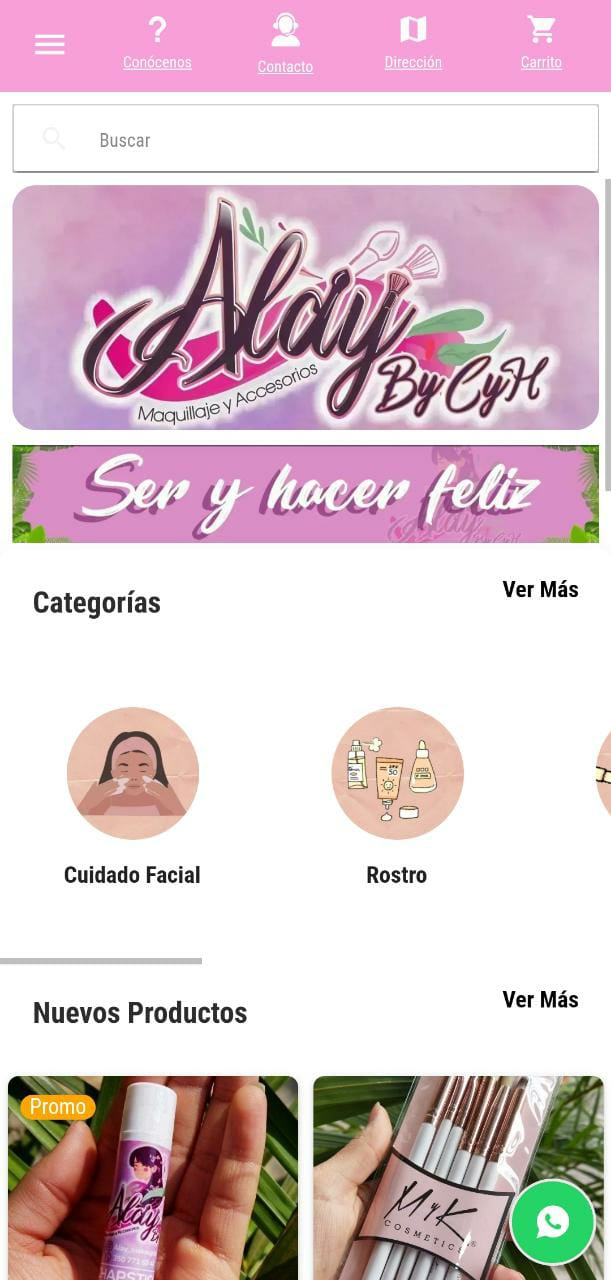Open Ver Más next to Categorías
This screenshot has height=1280, width=611.
[x=540, y=590]
